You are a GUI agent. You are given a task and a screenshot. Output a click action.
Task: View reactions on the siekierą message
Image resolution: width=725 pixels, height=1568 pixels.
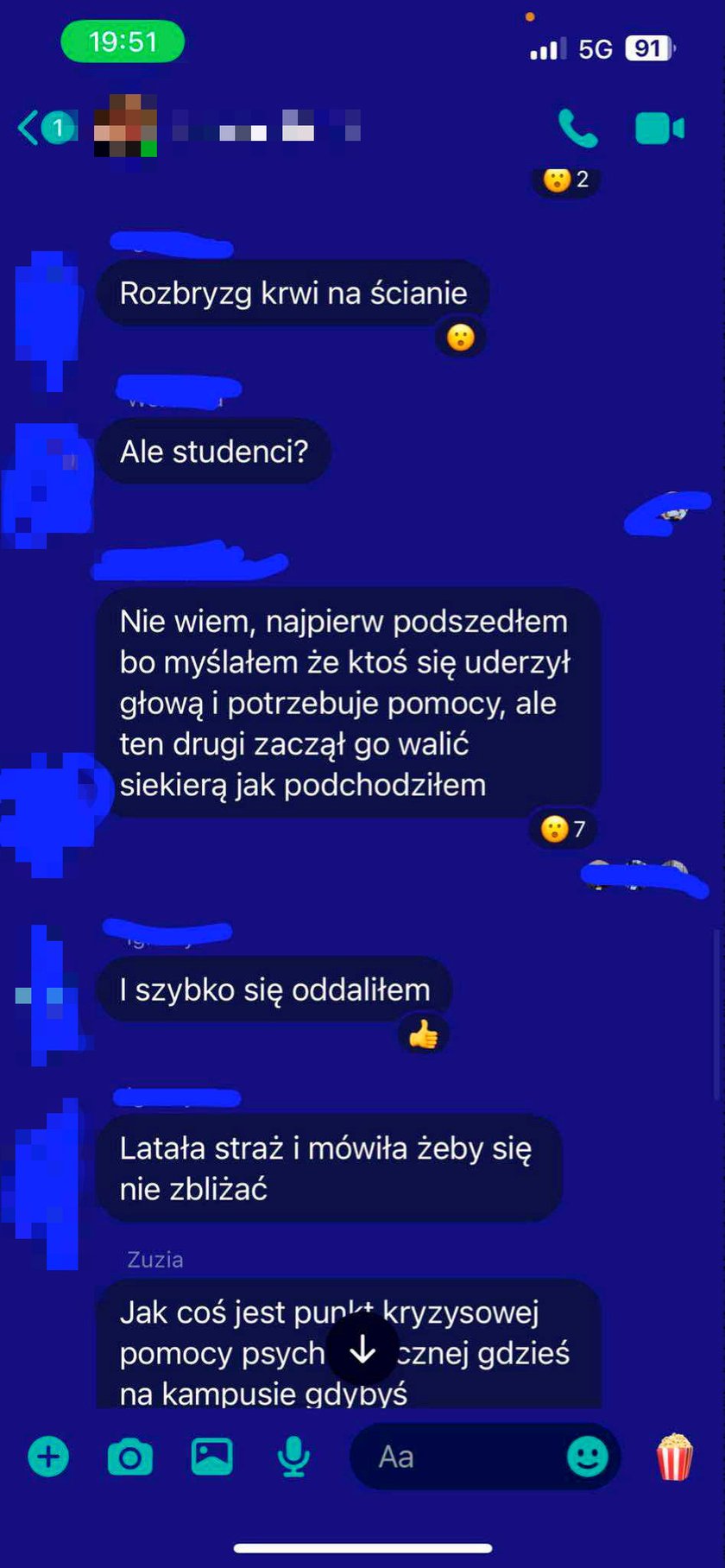tap(563, 829)
